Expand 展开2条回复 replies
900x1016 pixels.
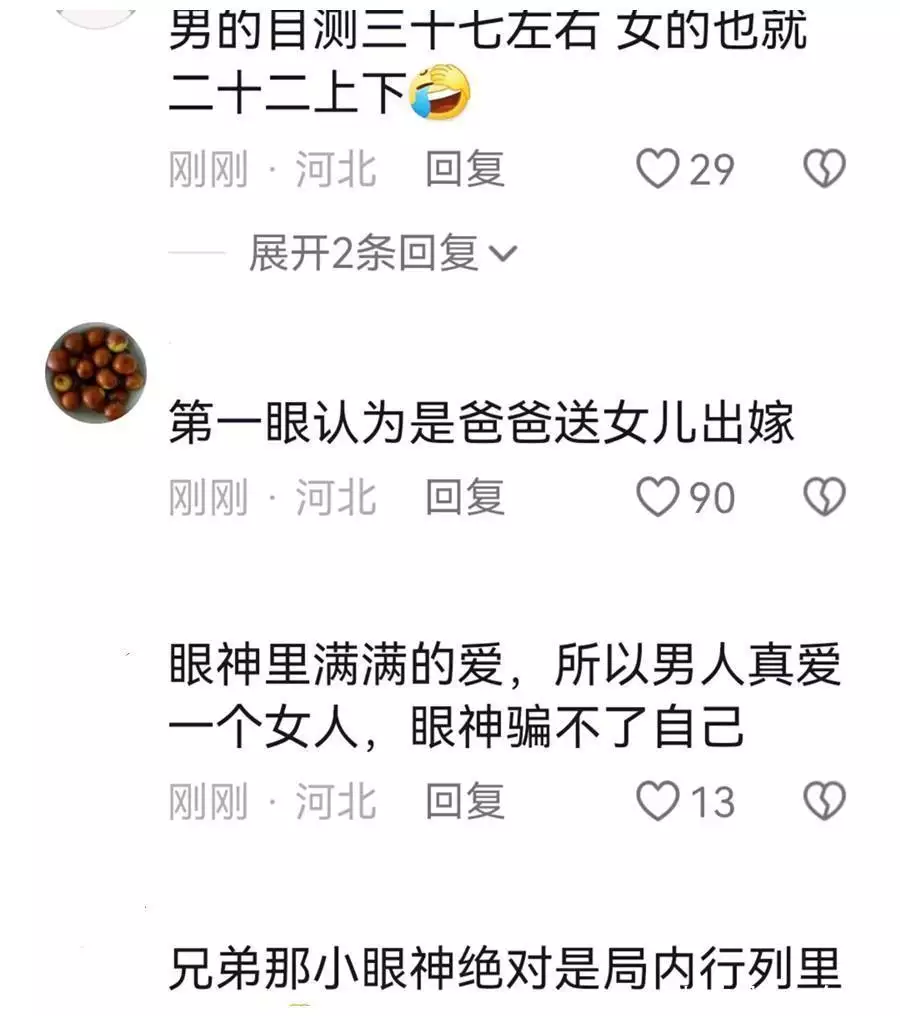tap(382, 254)
